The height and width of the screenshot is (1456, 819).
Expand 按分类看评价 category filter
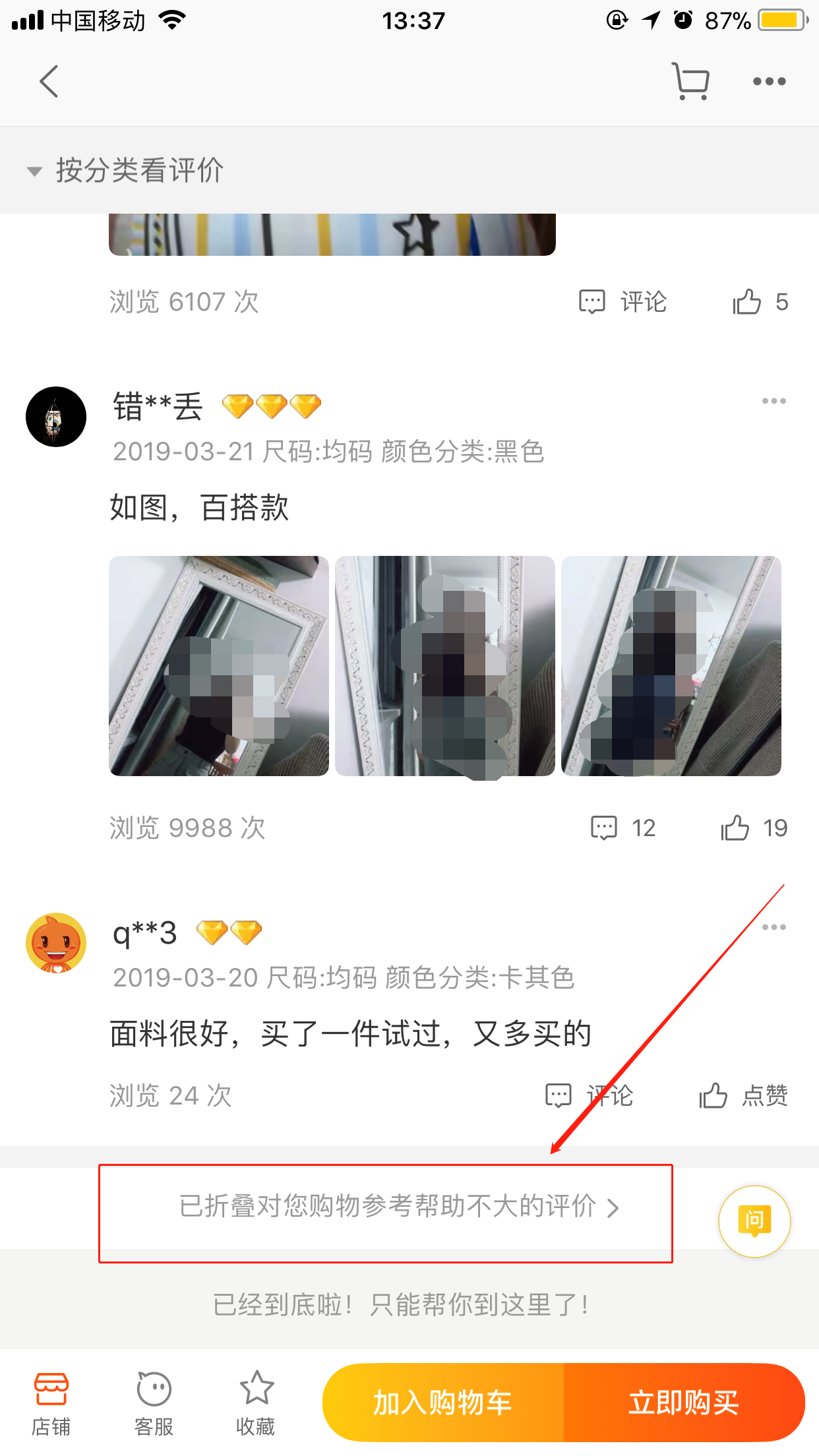(x=125, y=170)
